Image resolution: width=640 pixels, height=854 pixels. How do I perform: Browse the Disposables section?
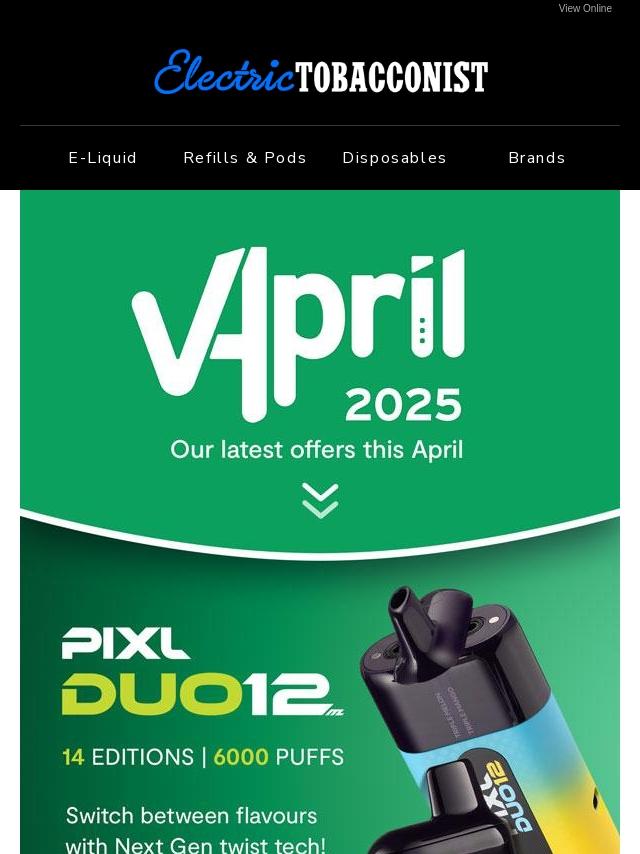click(394, 158)
